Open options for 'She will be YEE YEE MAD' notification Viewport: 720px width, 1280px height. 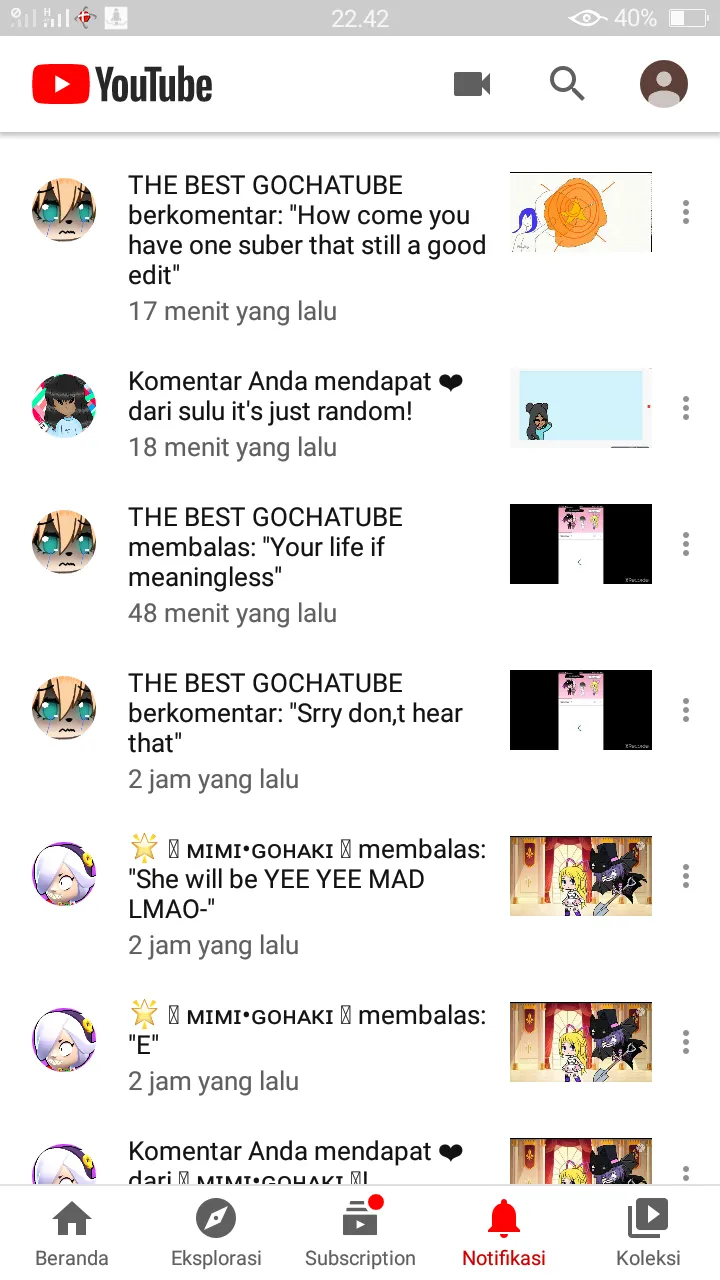tap(686, 876)
